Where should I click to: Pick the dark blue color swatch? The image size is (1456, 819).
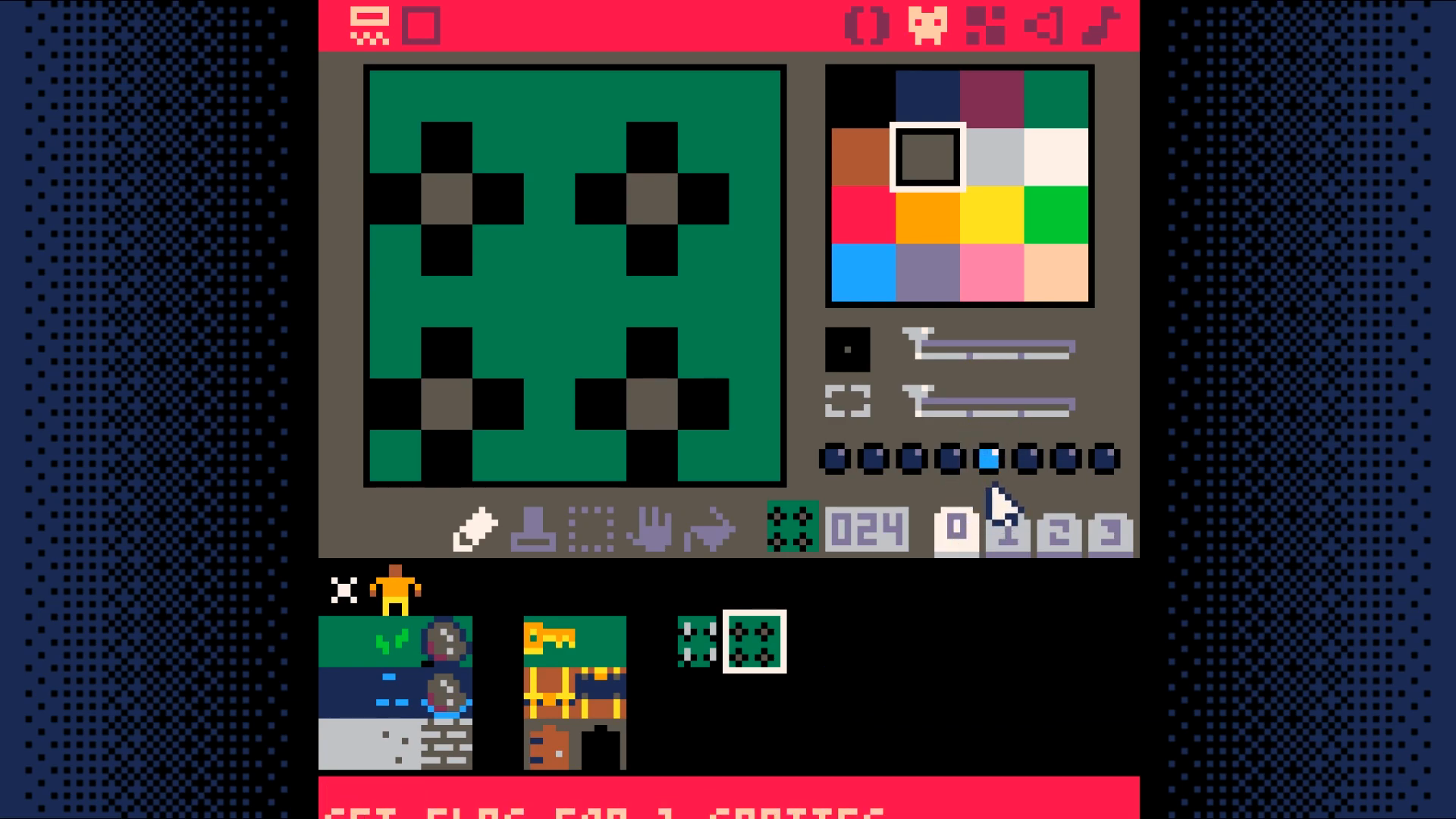point(927,99)
